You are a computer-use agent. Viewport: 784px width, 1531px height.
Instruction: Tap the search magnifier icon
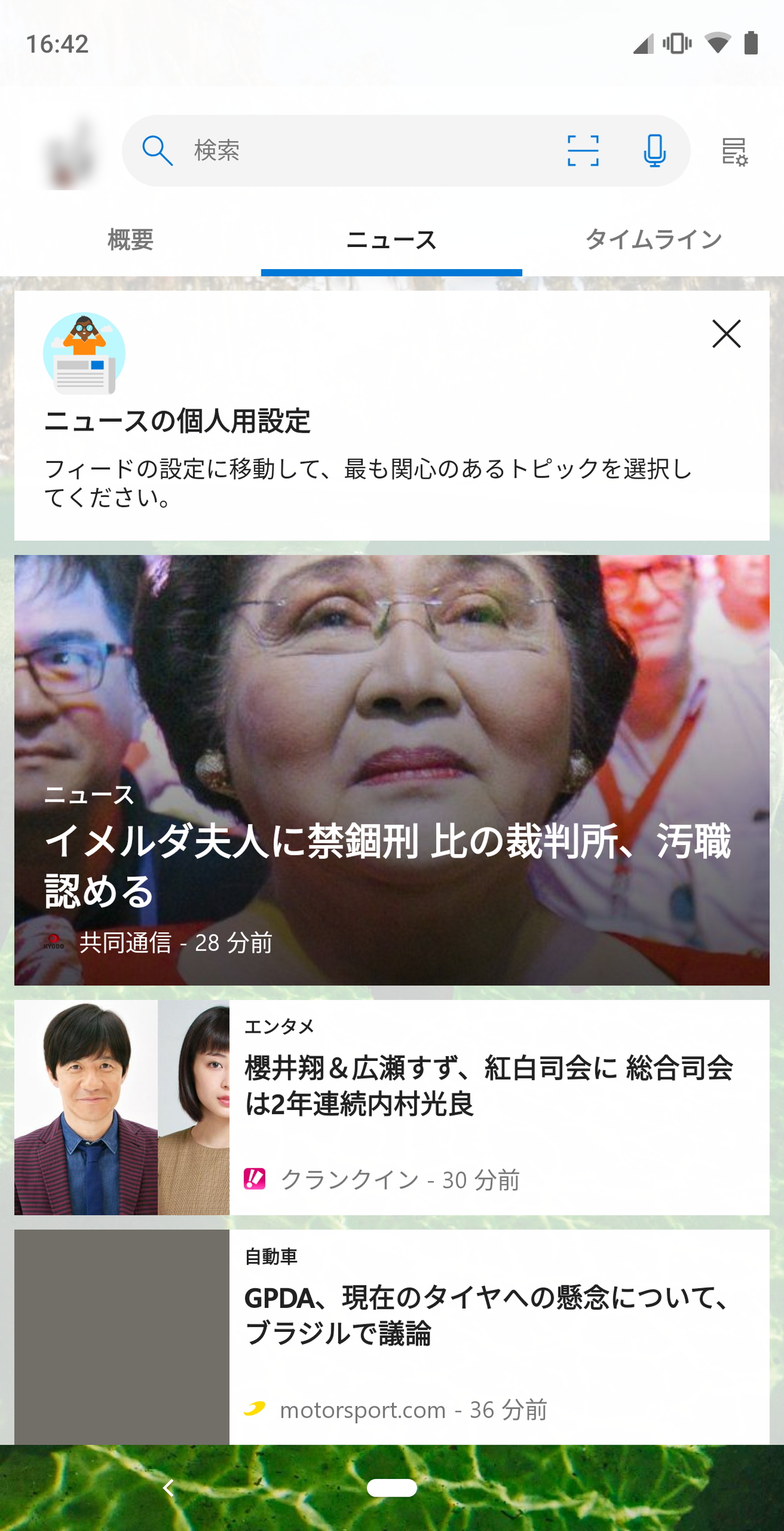(158, 150)
